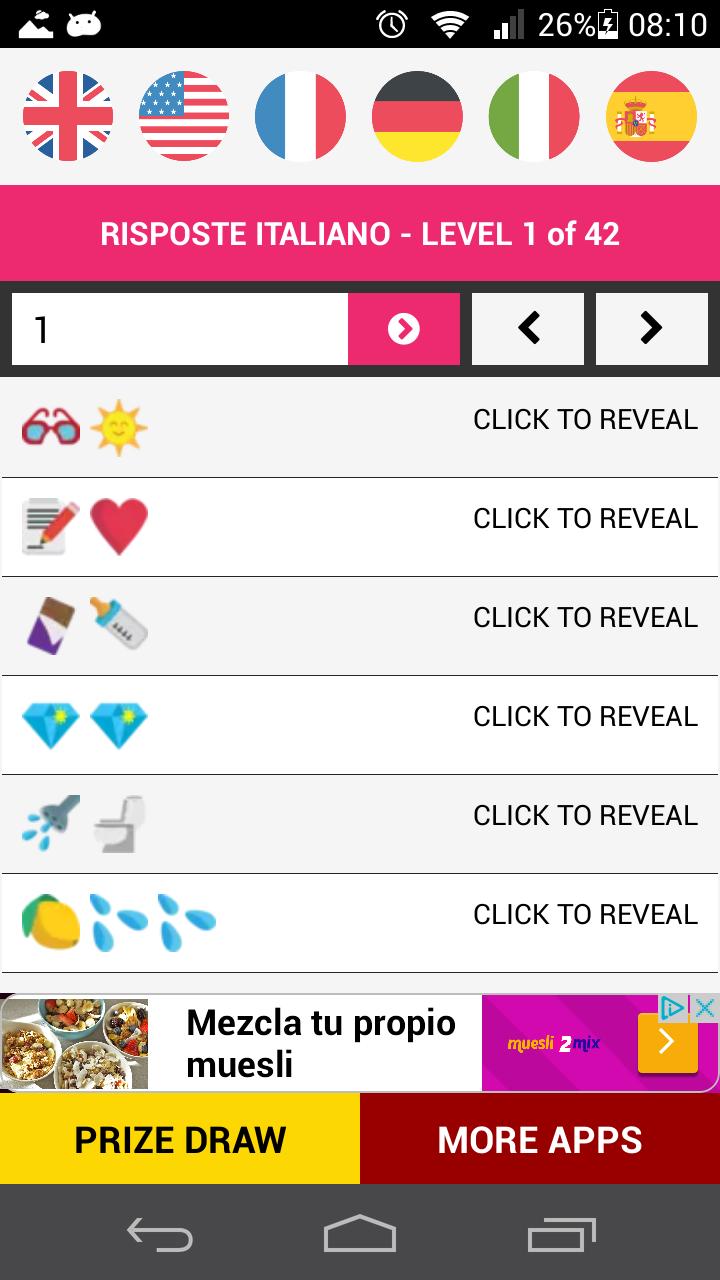
Task: Go to next level with right arrow
Action: pos(651,328)
